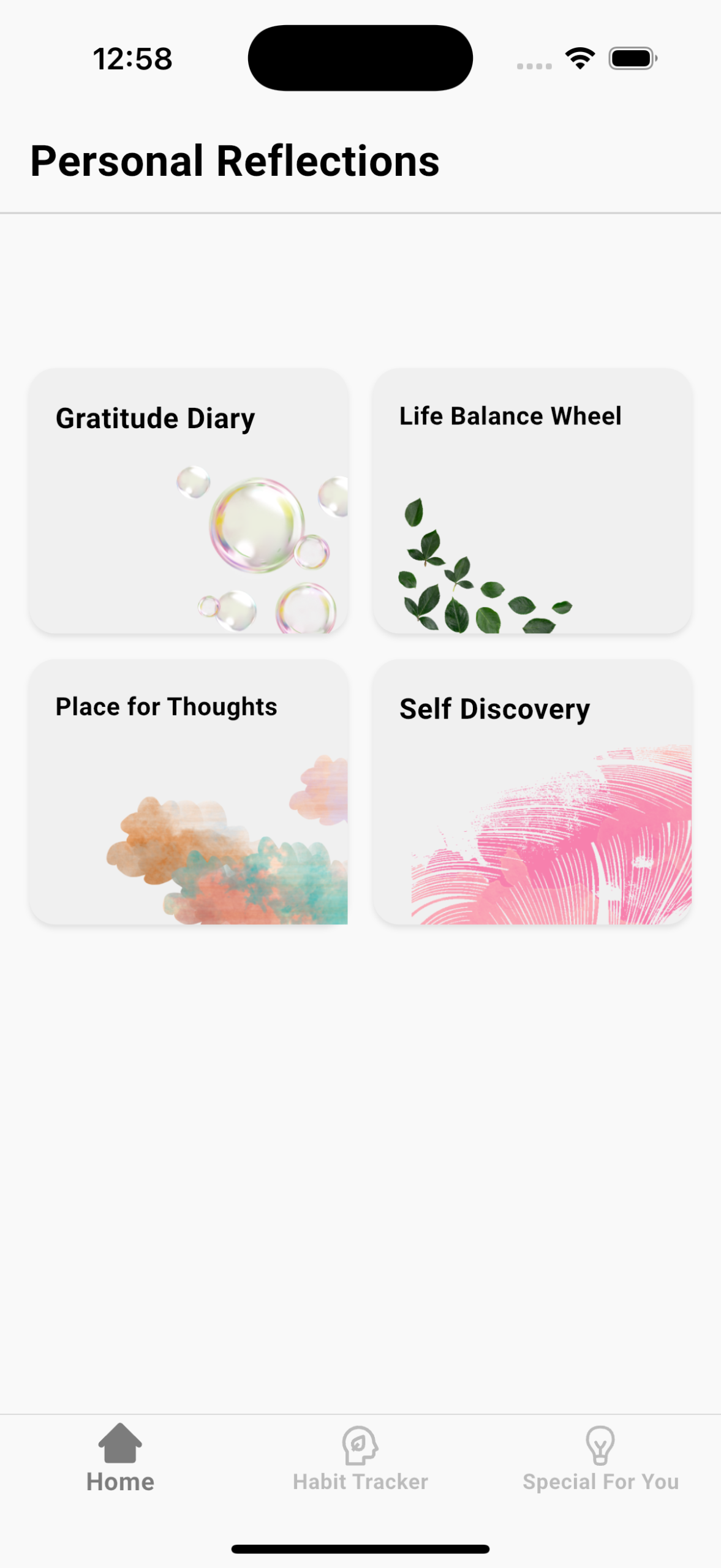
Task: Select the Place for Thoughts card
Action: point(188,791)
